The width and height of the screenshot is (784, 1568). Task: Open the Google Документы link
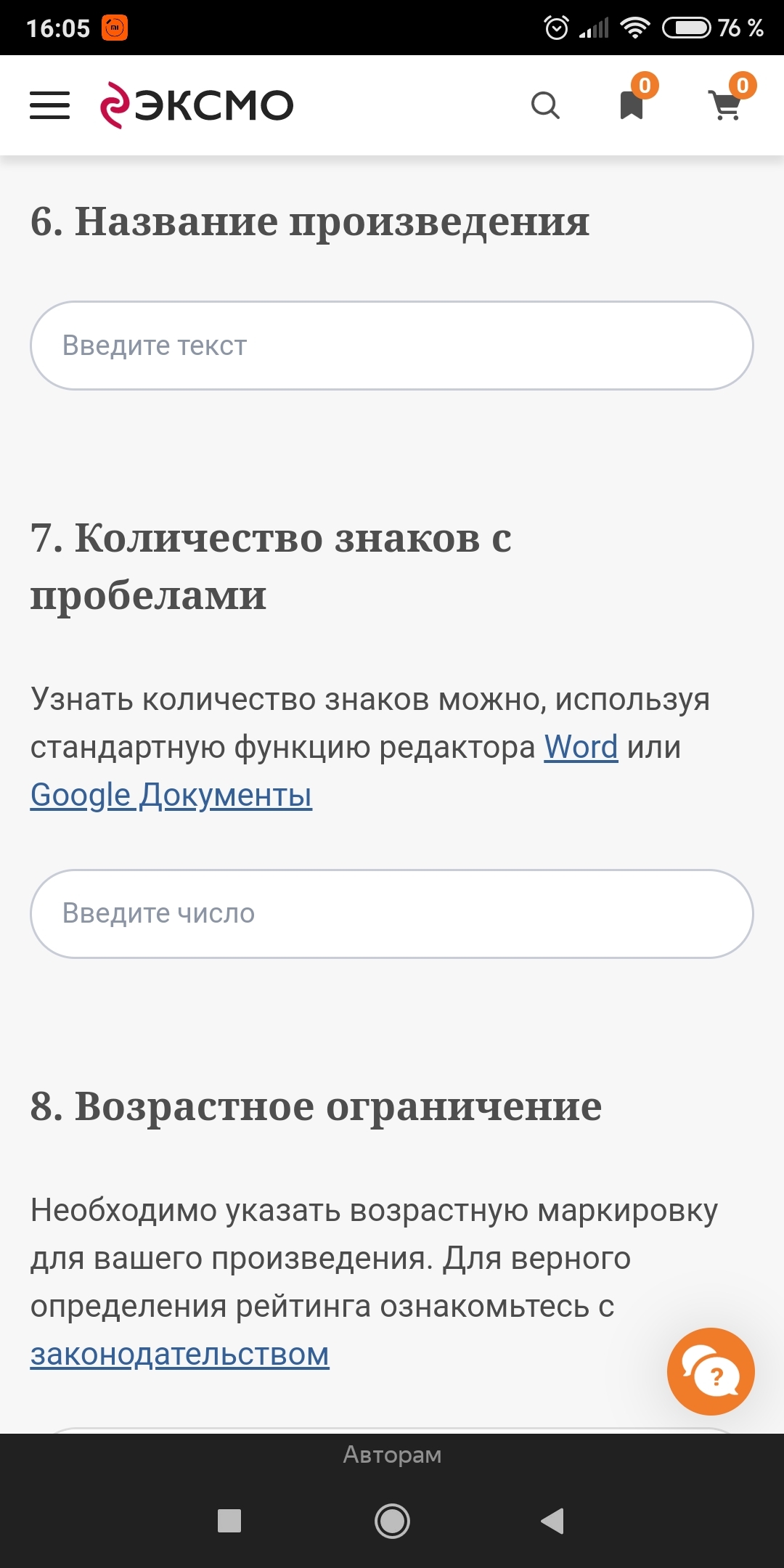(x=171, y=795)
